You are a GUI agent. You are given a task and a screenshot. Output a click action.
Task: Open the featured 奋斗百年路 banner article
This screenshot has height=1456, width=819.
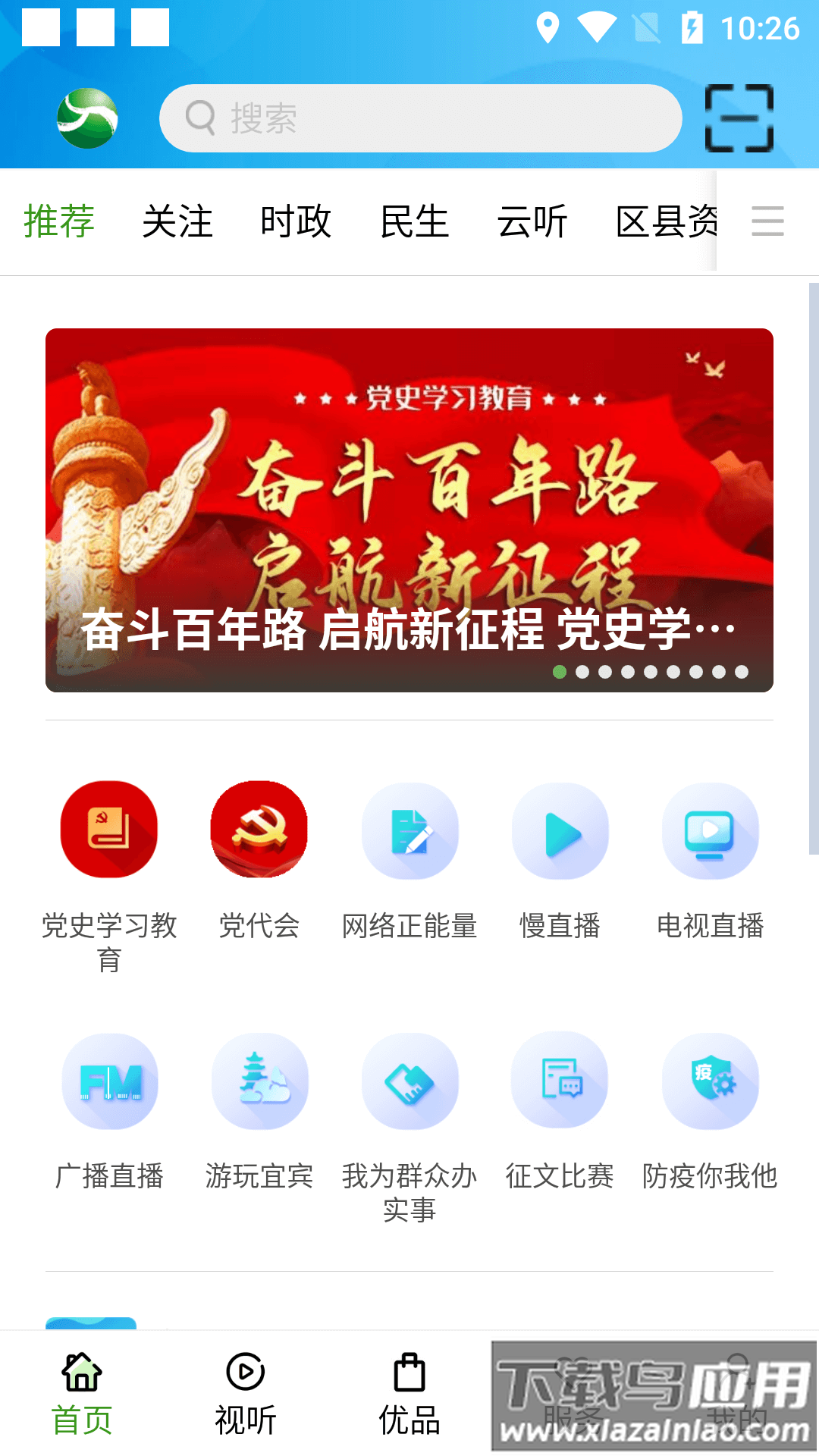coord(409,510)
